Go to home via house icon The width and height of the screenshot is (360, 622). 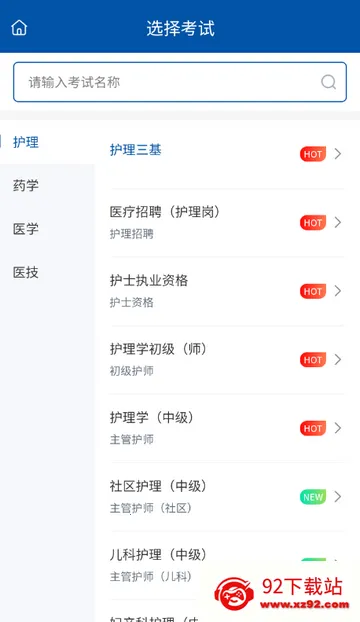[19, 28]
